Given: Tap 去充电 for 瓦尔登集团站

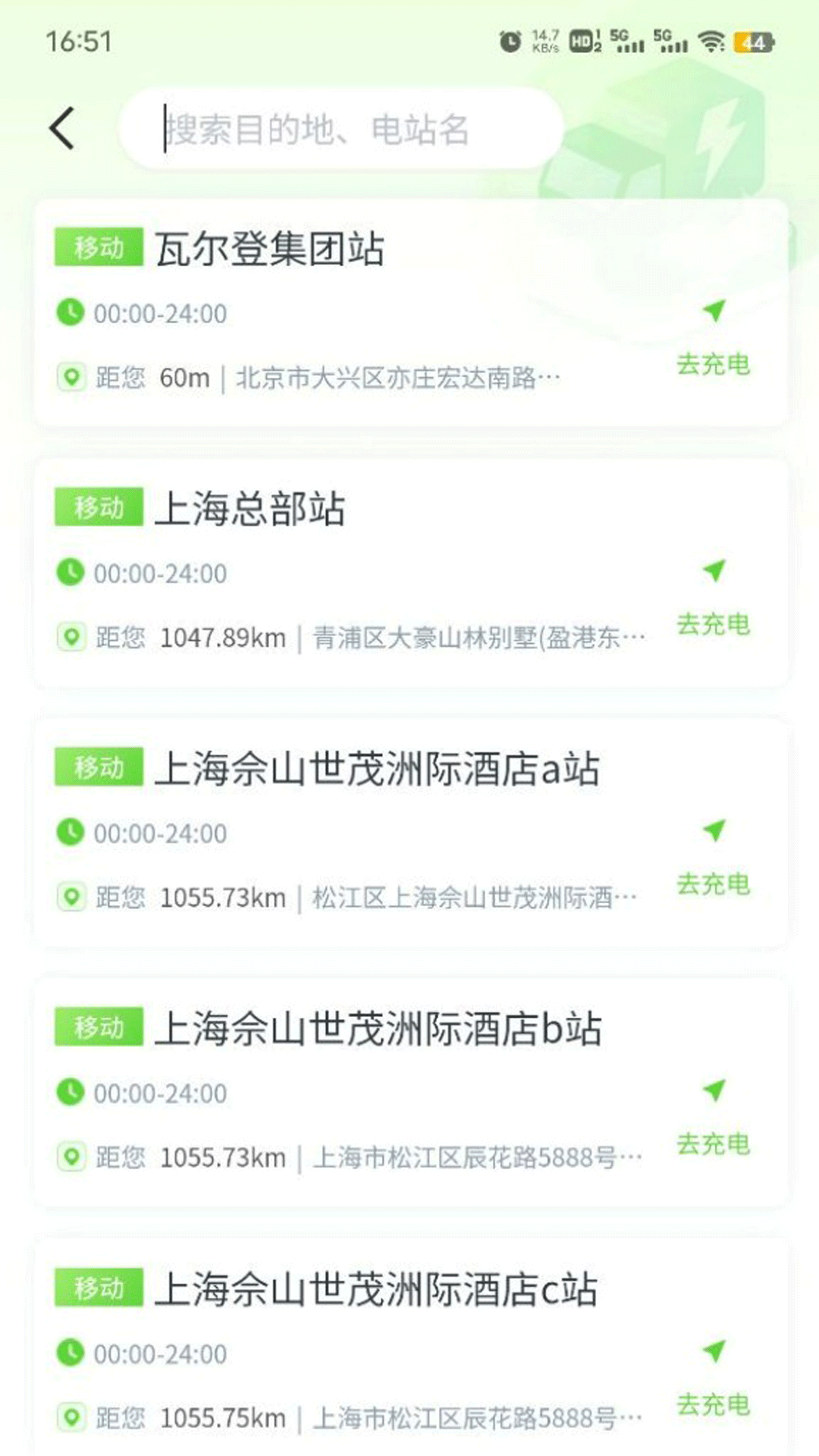Looking at the screenshot, I should [x=713, y=366].
